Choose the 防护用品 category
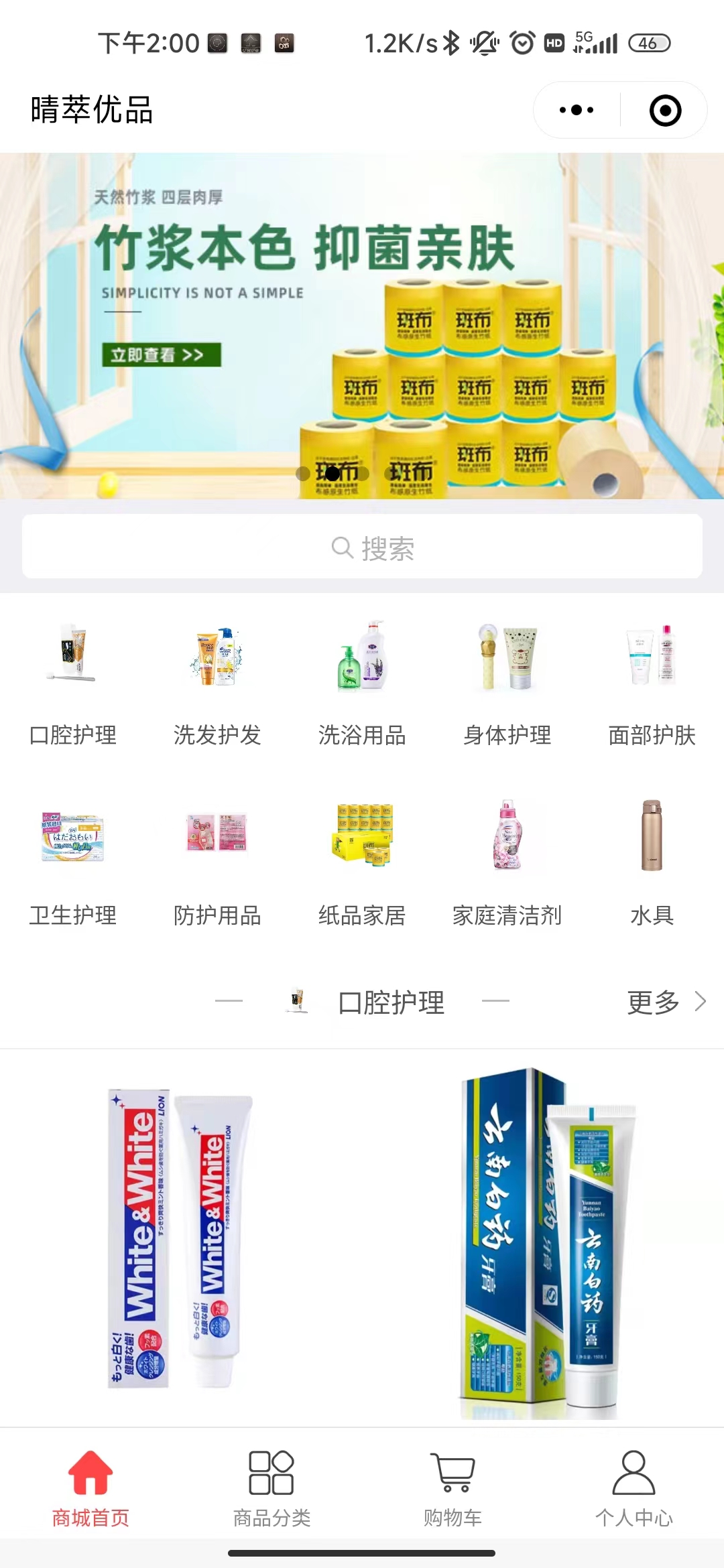The width and height of the screenshot is (724, 1568). coord(217,863)
